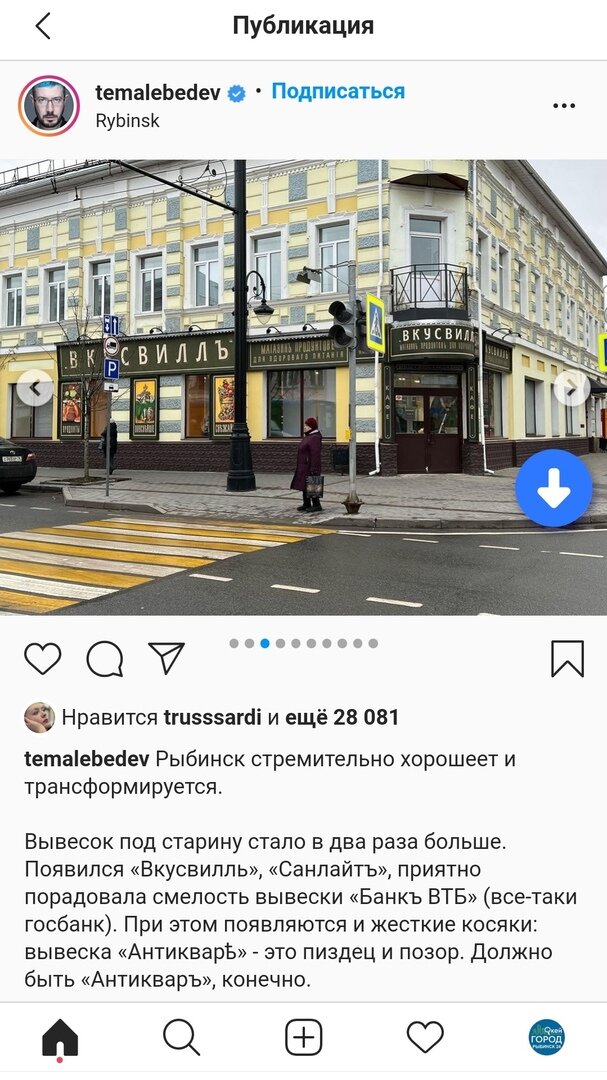
Task: View likes from trusssardi and 28 081 others
Action: coord(230,718)
